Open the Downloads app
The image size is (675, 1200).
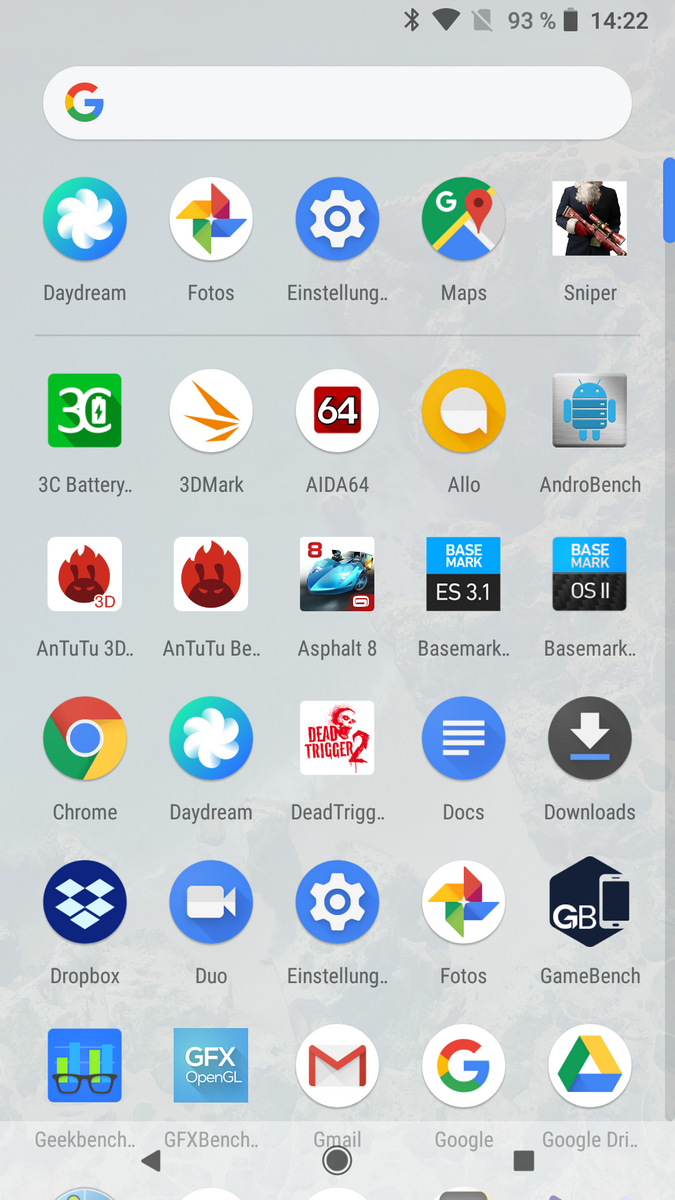point(590,738)
